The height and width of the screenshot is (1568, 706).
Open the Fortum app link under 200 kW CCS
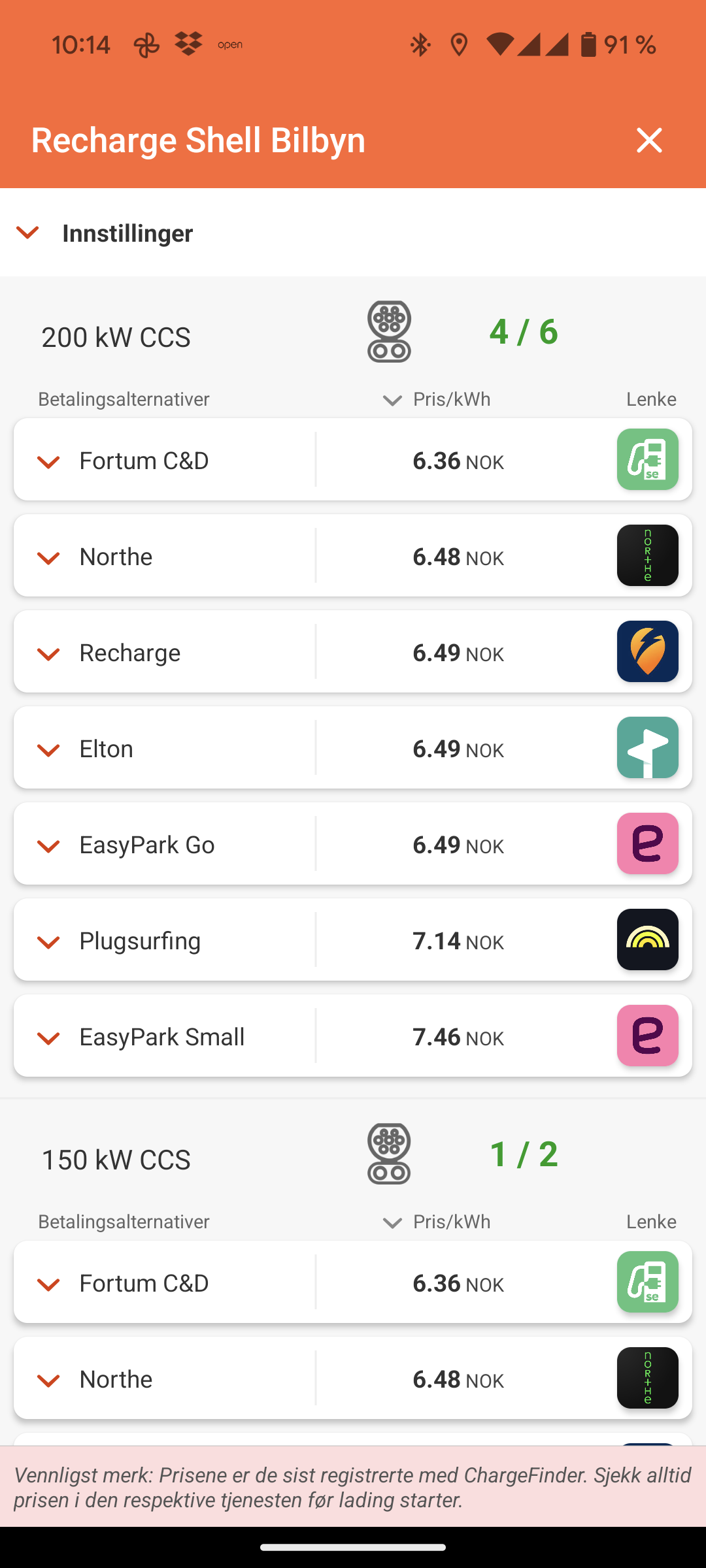tap(647, 459)
